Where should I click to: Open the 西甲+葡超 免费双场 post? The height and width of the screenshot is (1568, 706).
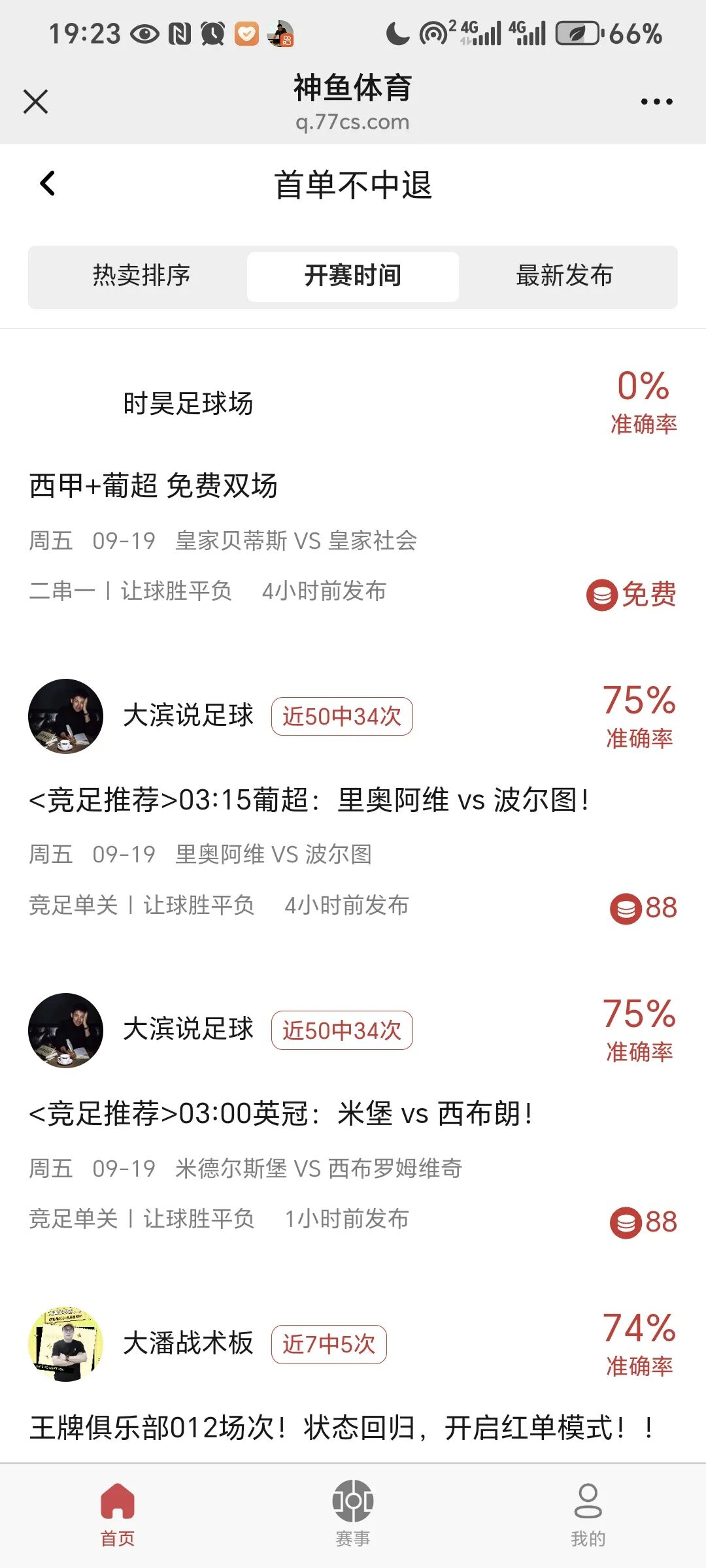[x=154, y=486]
